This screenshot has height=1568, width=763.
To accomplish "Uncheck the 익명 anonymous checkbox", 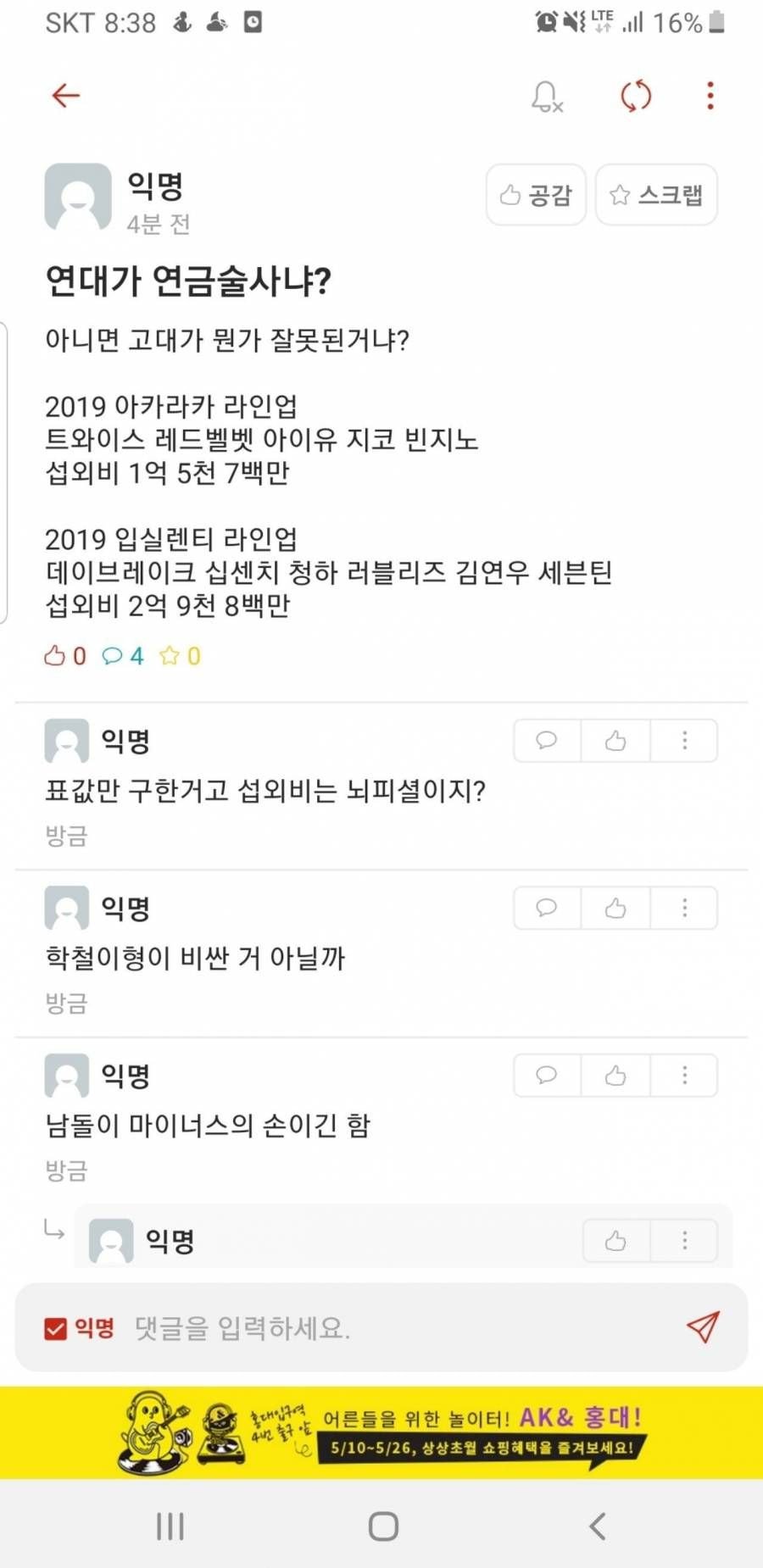I will click(x=56, y=1328).
